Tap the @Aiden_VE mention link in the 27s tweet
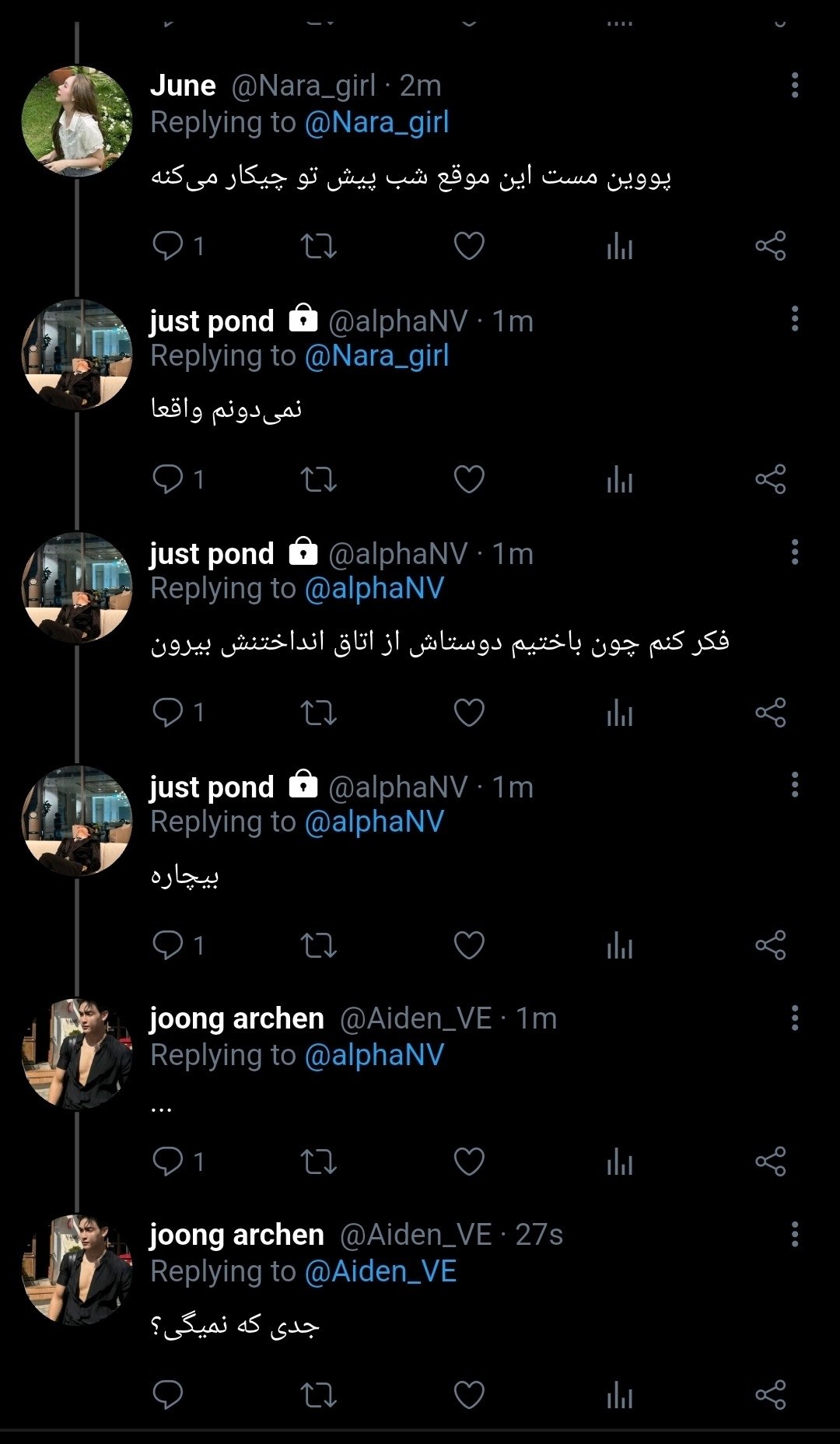Screen dimensions: 840x1444 [x=380, y=1271]
